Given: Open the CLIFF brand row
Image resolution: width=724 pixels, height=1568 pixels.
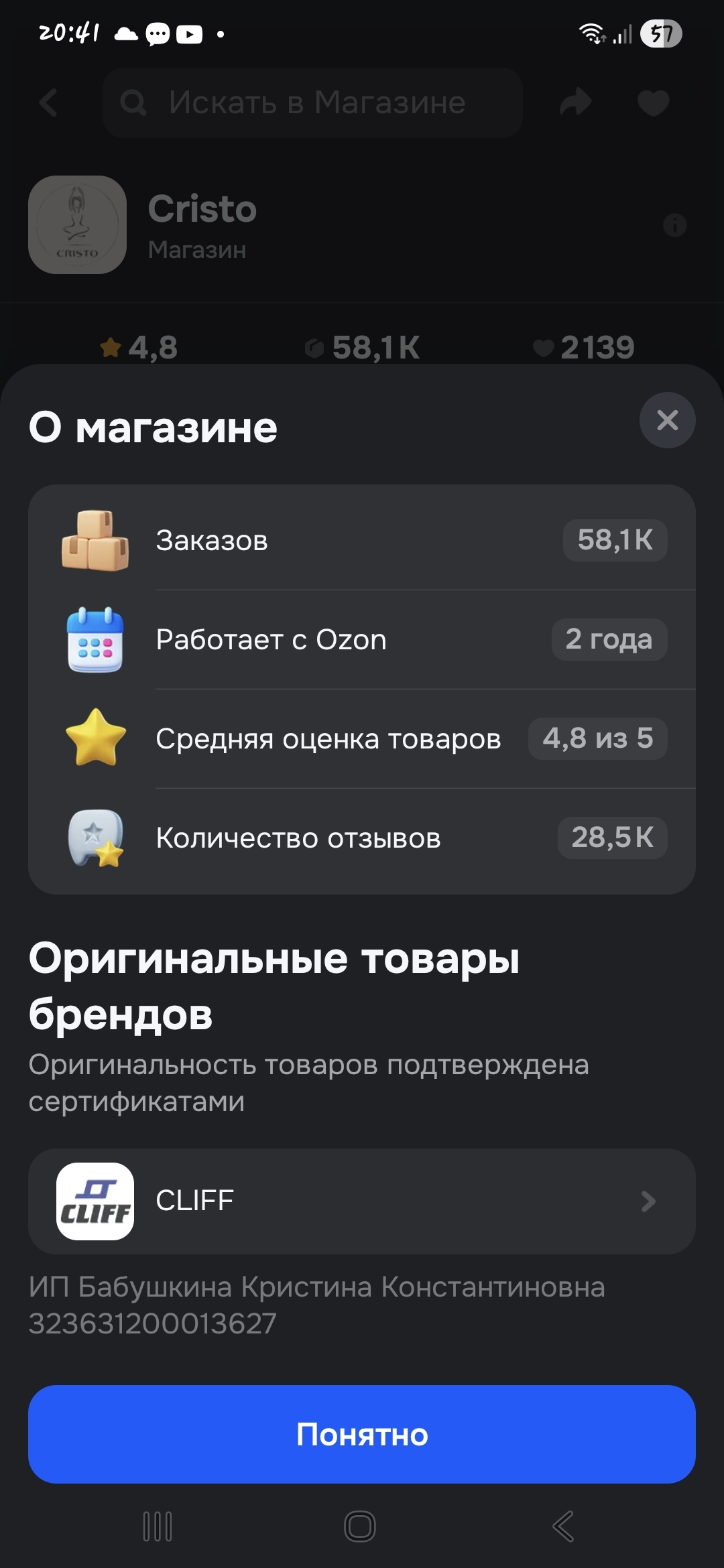Looking at the screenshot, I should (x=362, y=1201).
